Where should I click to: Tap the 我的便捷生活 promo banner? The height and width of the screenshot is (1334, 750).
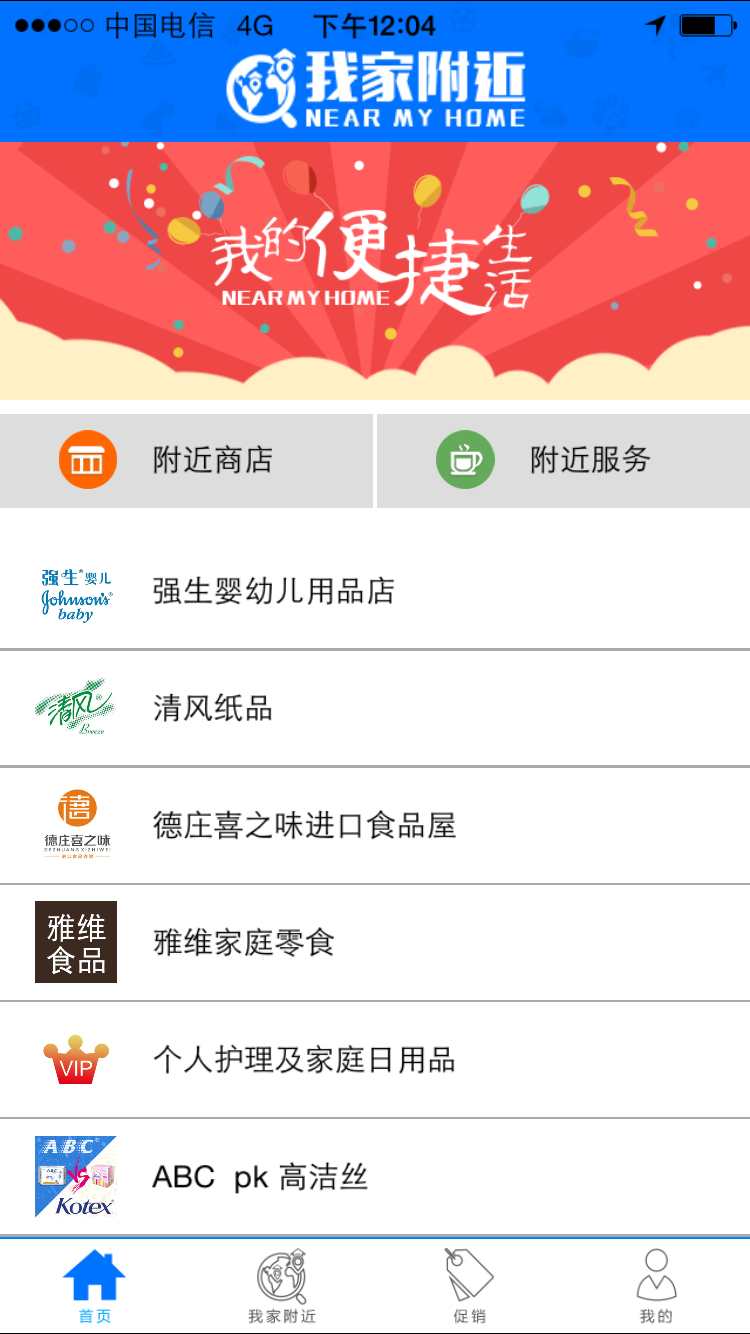click(374, 271)
